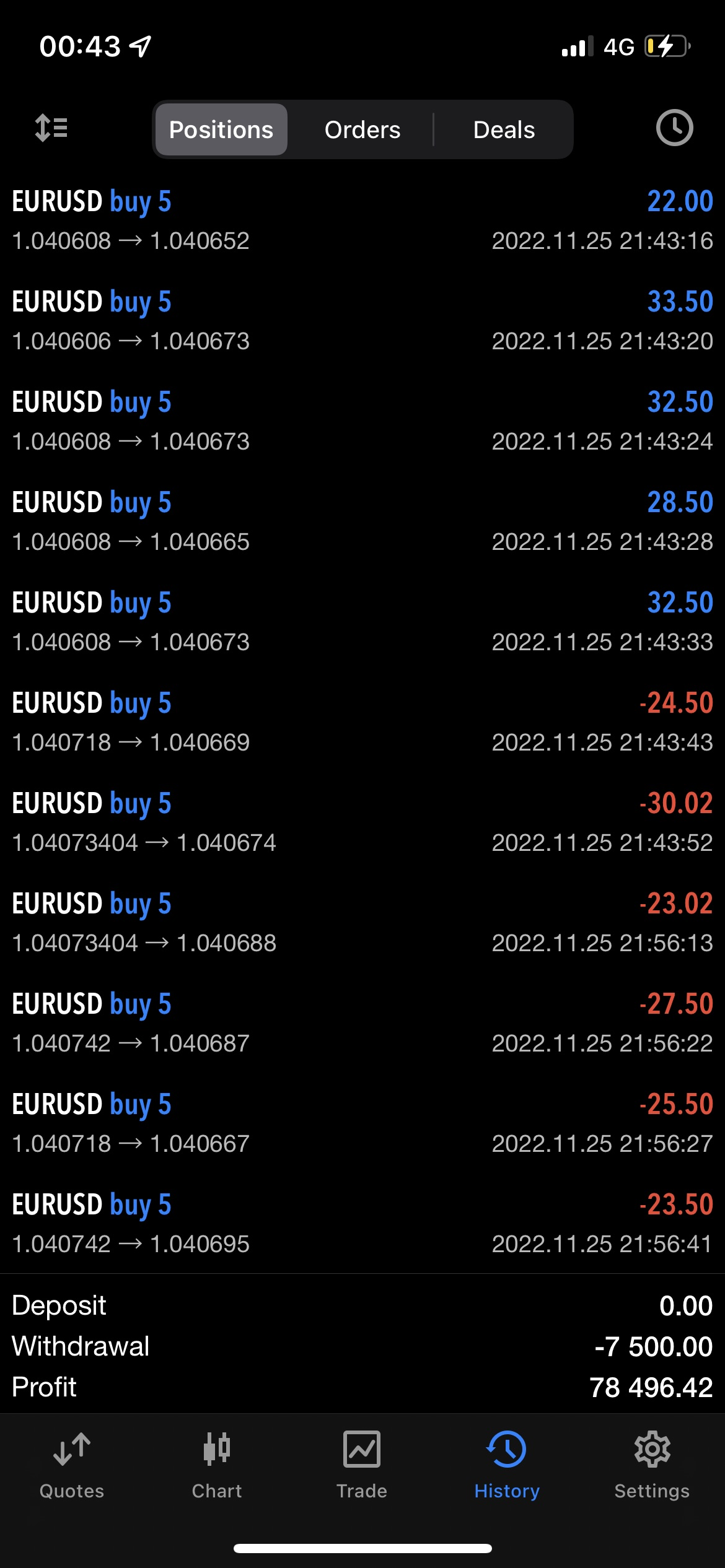
Task: Switch to the Orders segment
Action: [362, 129]
